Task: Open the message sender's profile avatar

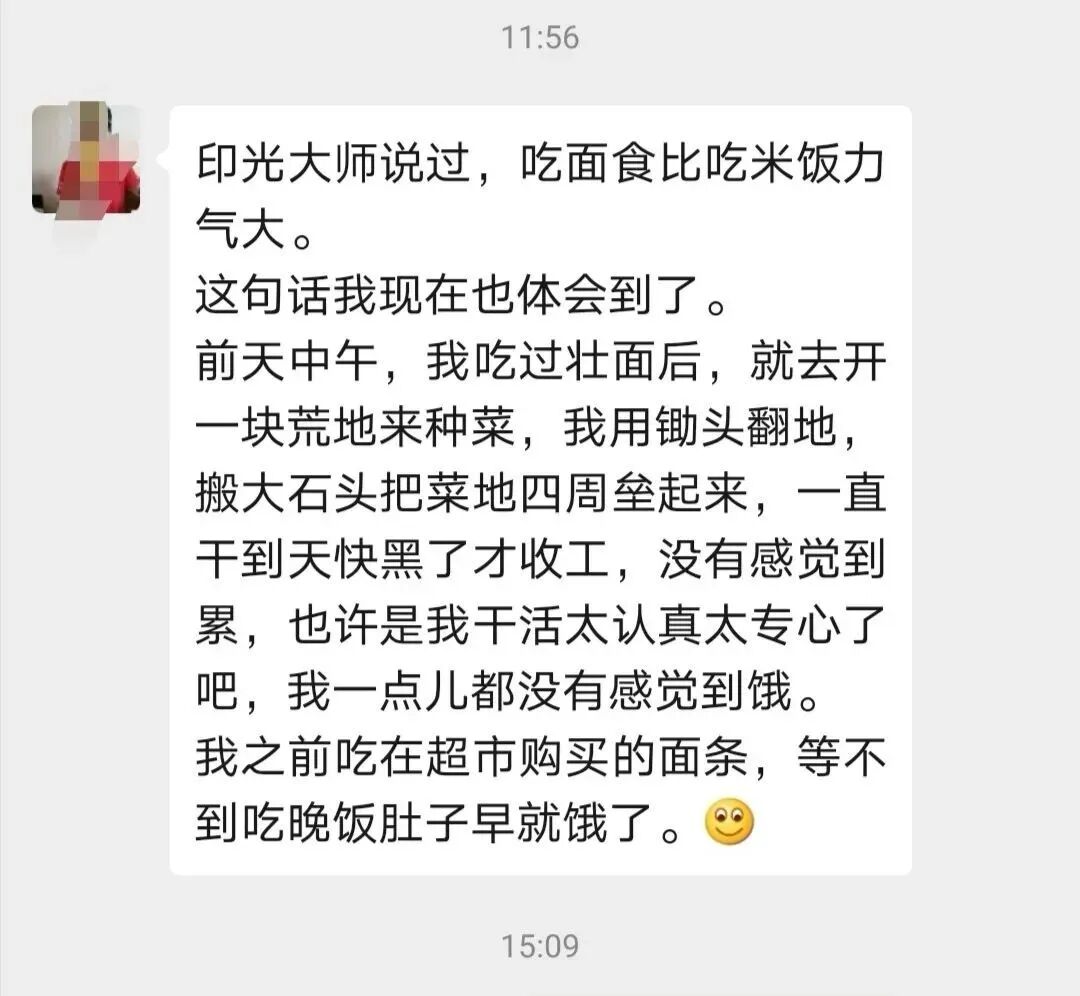Action: click(x=86, y=160)
